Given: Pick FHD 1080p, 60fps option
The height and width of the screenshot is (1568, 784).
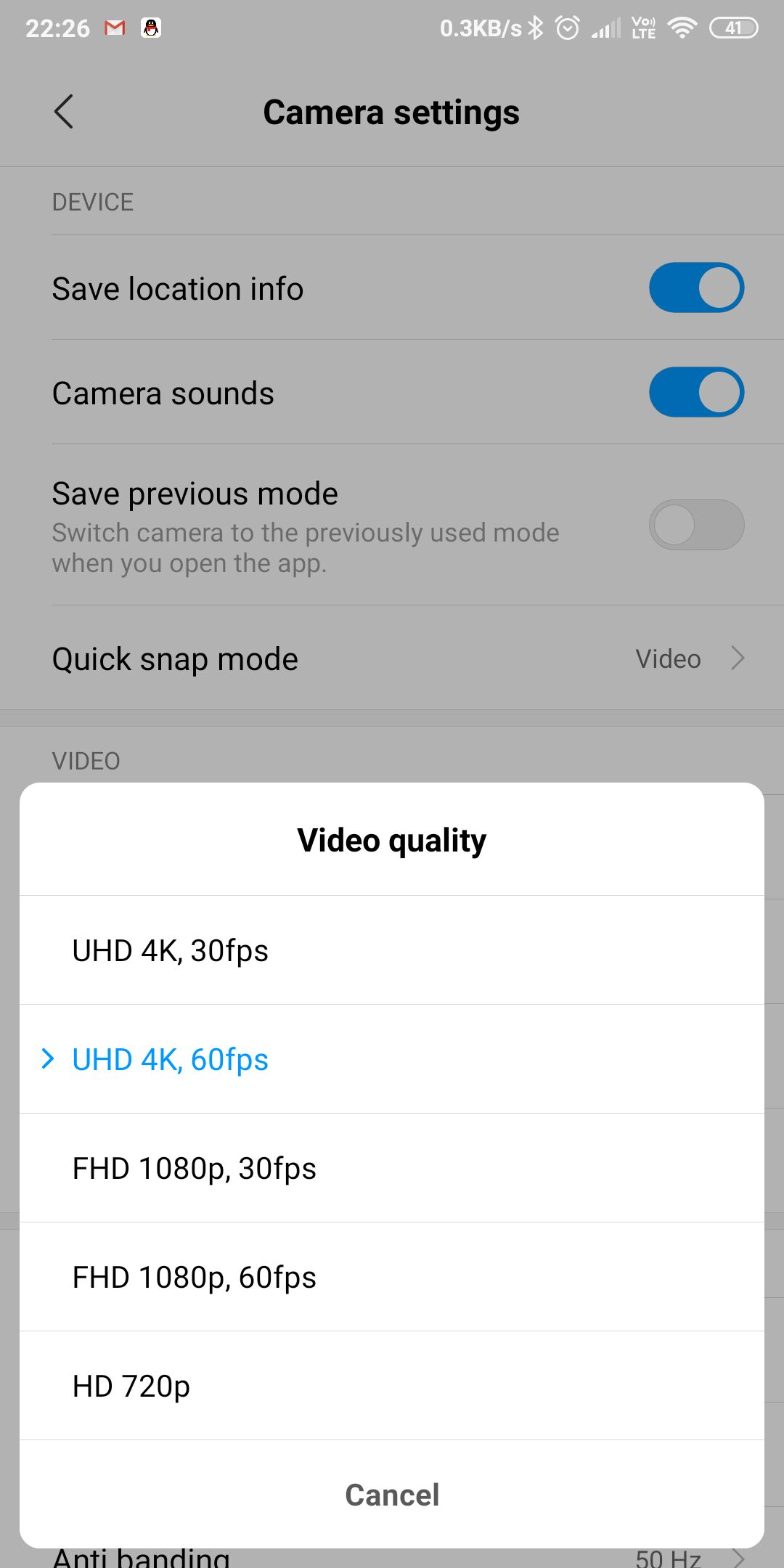Looking at the screenshot, I should click(392, 1277).
